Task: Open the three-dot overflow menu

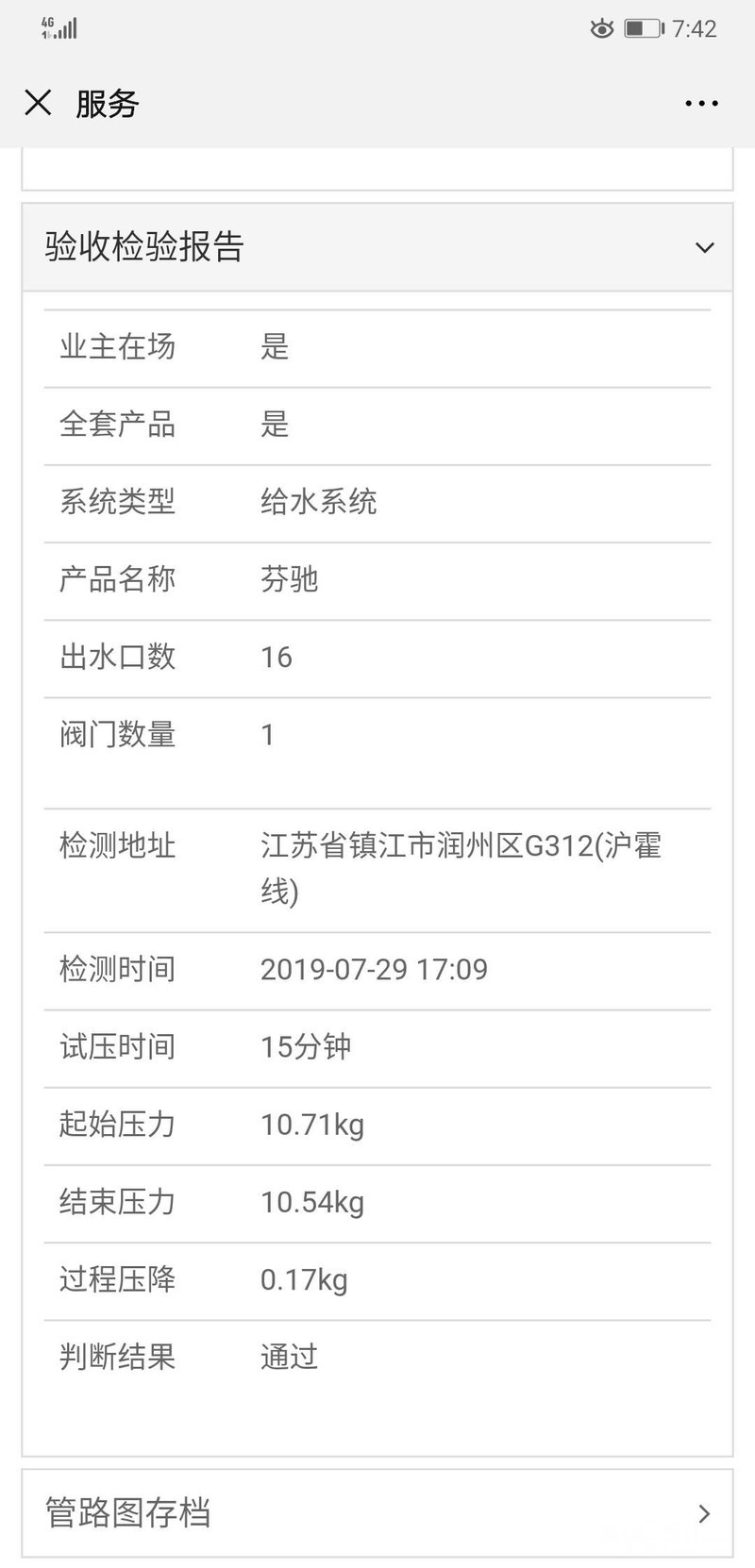Action: [x=701, y=104]
